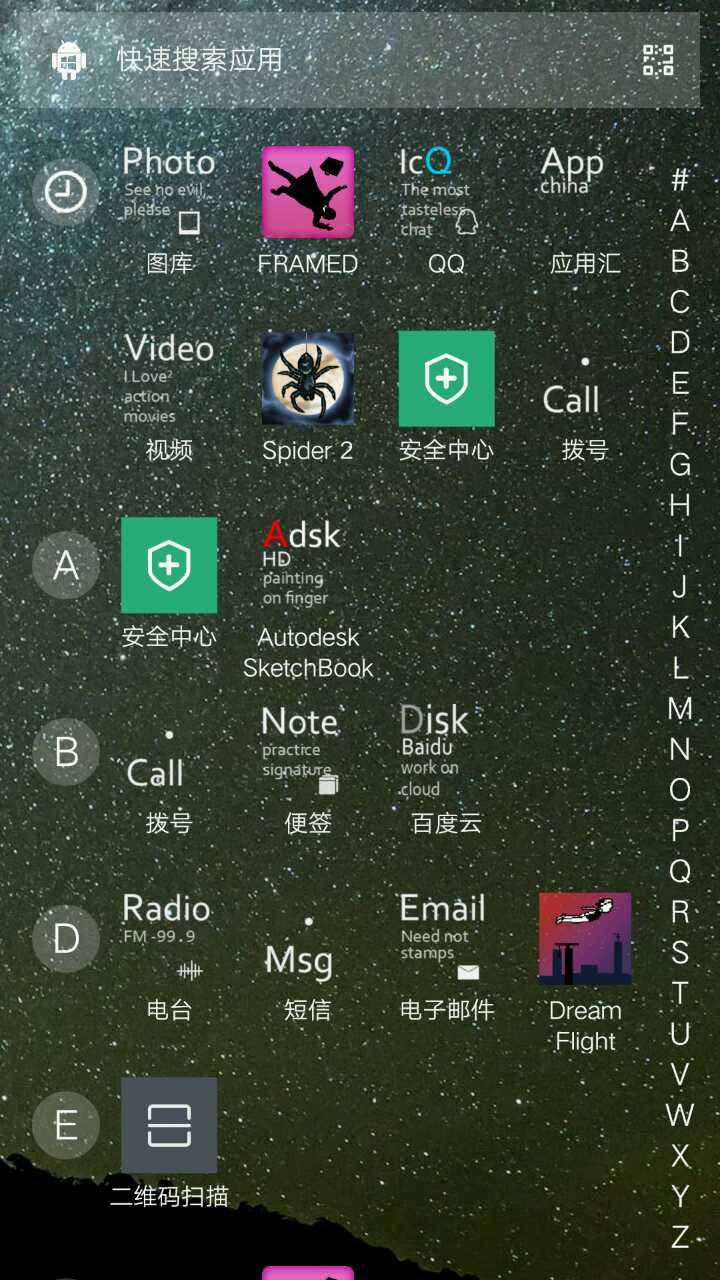720x1280 pixels.
Task: Launch the FRAMED game
Action: click(308, 194)
